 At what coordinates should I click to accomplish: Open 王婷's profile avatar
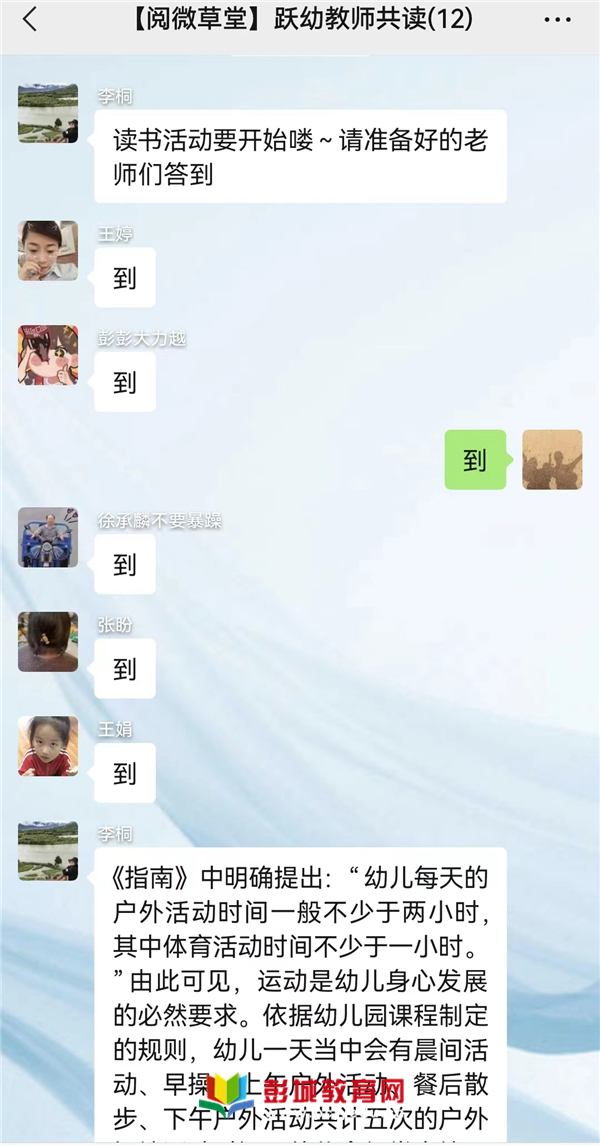[48, 250]
